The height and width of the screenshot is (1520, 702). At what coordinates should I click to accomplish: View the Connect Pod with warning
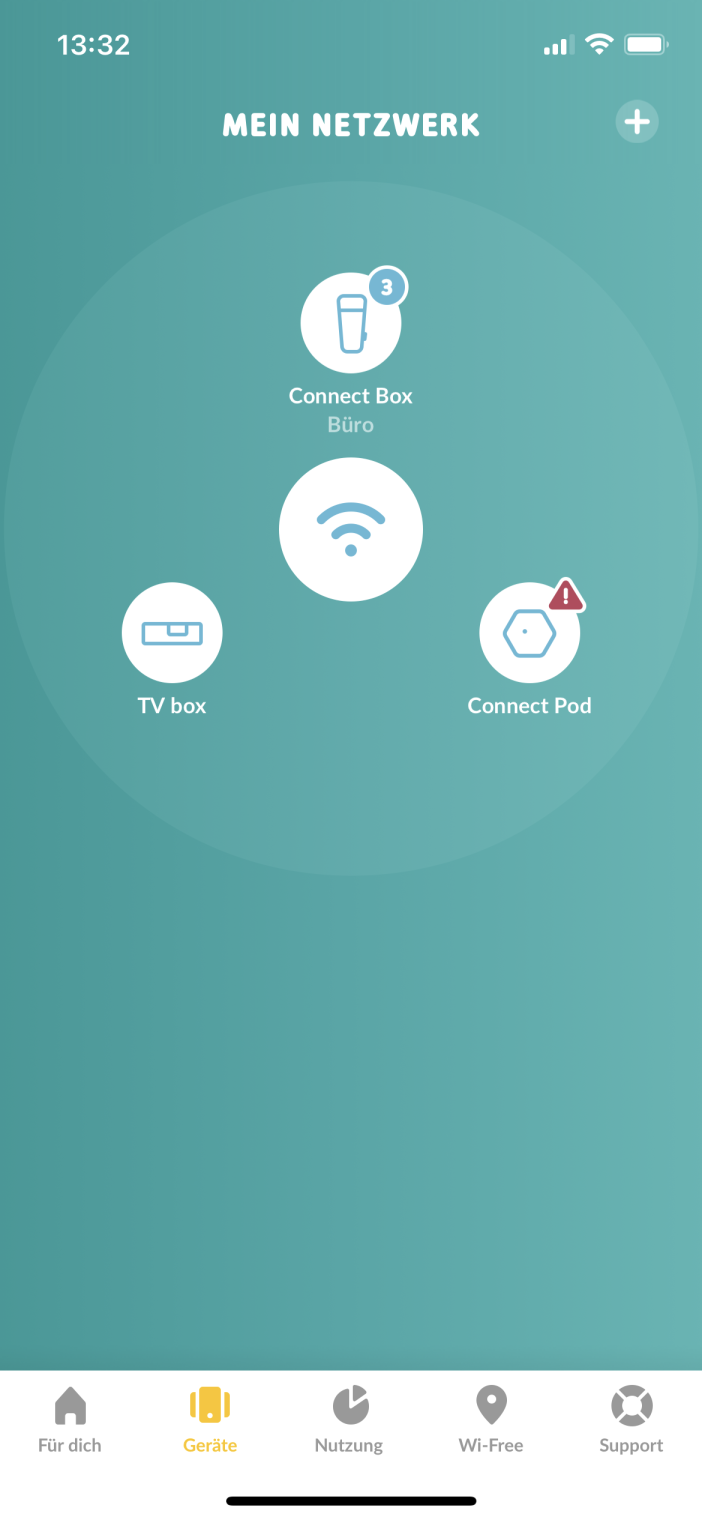529,633
